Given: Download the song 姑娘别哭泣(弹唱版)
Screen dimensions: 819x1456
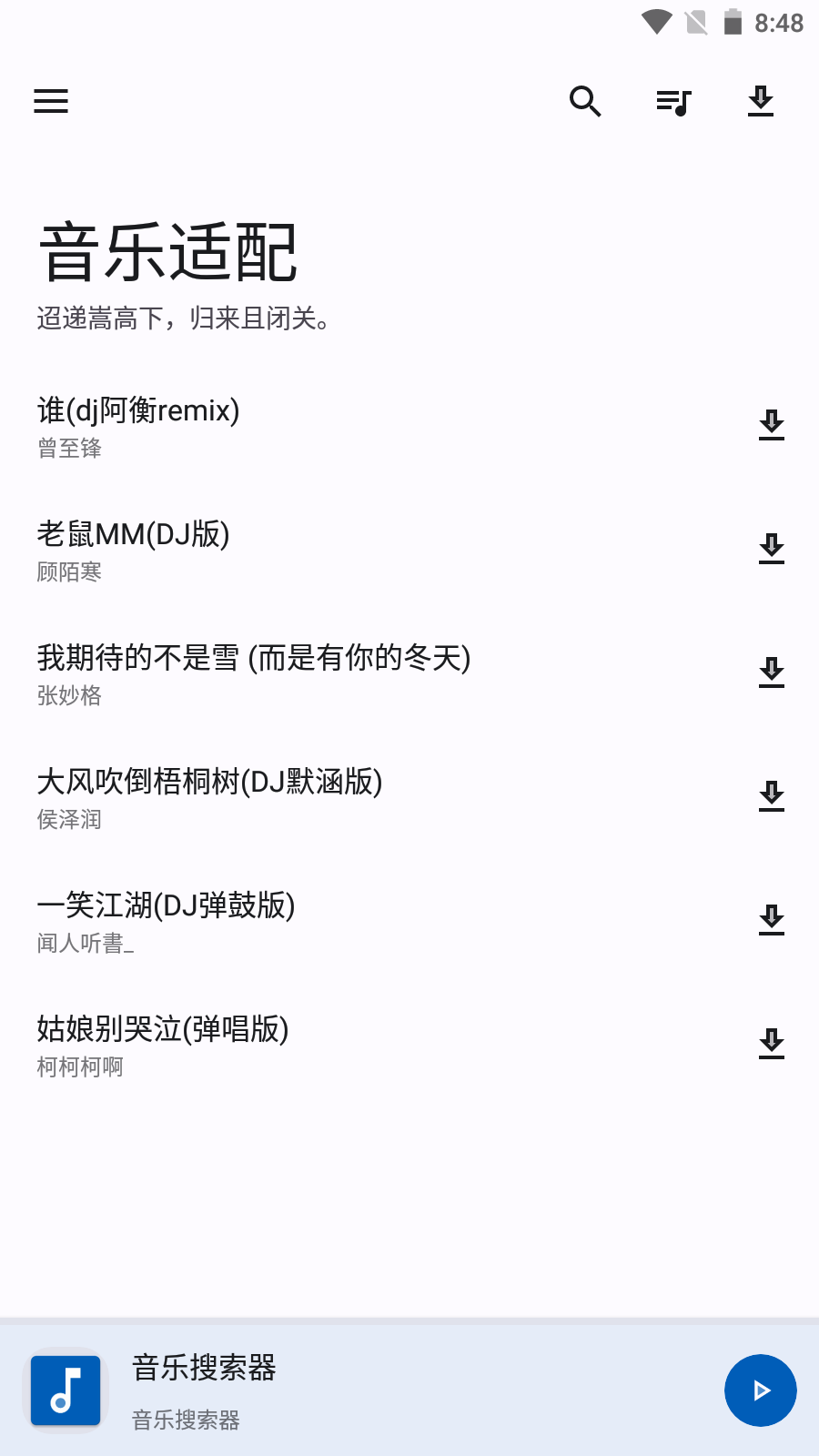Looking at the screenshot, I should pos(772,1044).
